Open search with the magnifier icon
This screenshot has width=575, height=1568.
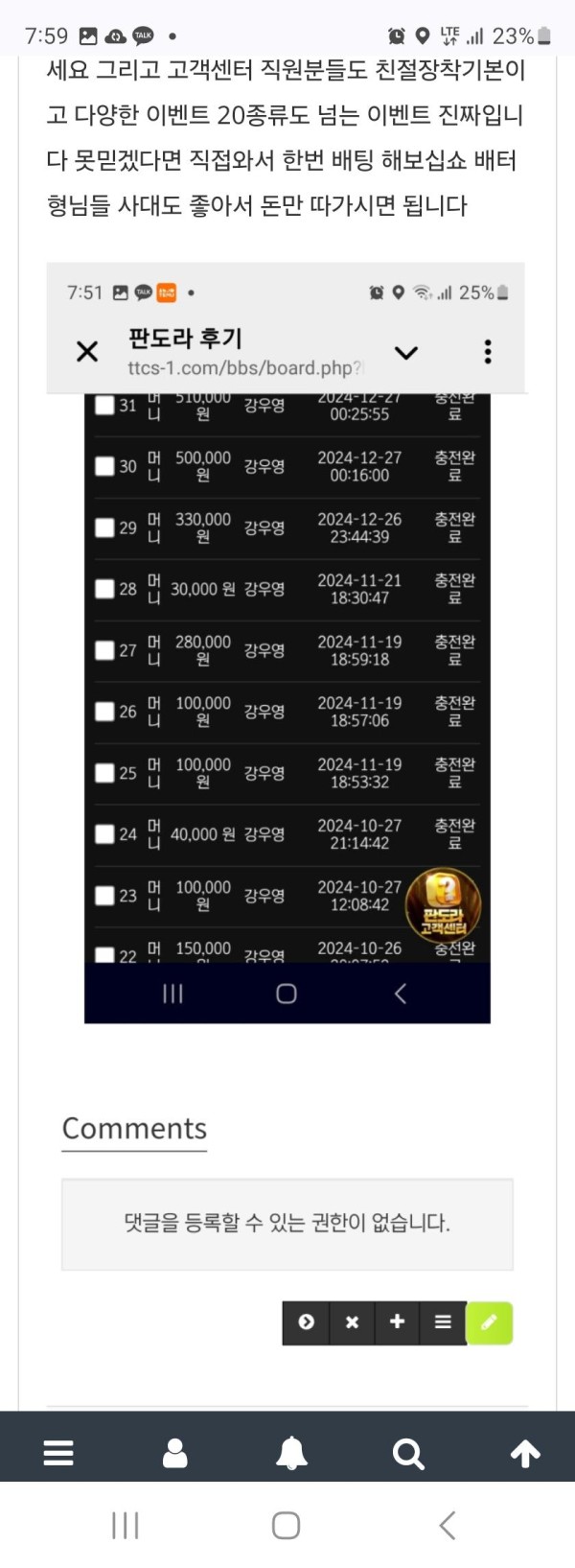coord(408,1454)
